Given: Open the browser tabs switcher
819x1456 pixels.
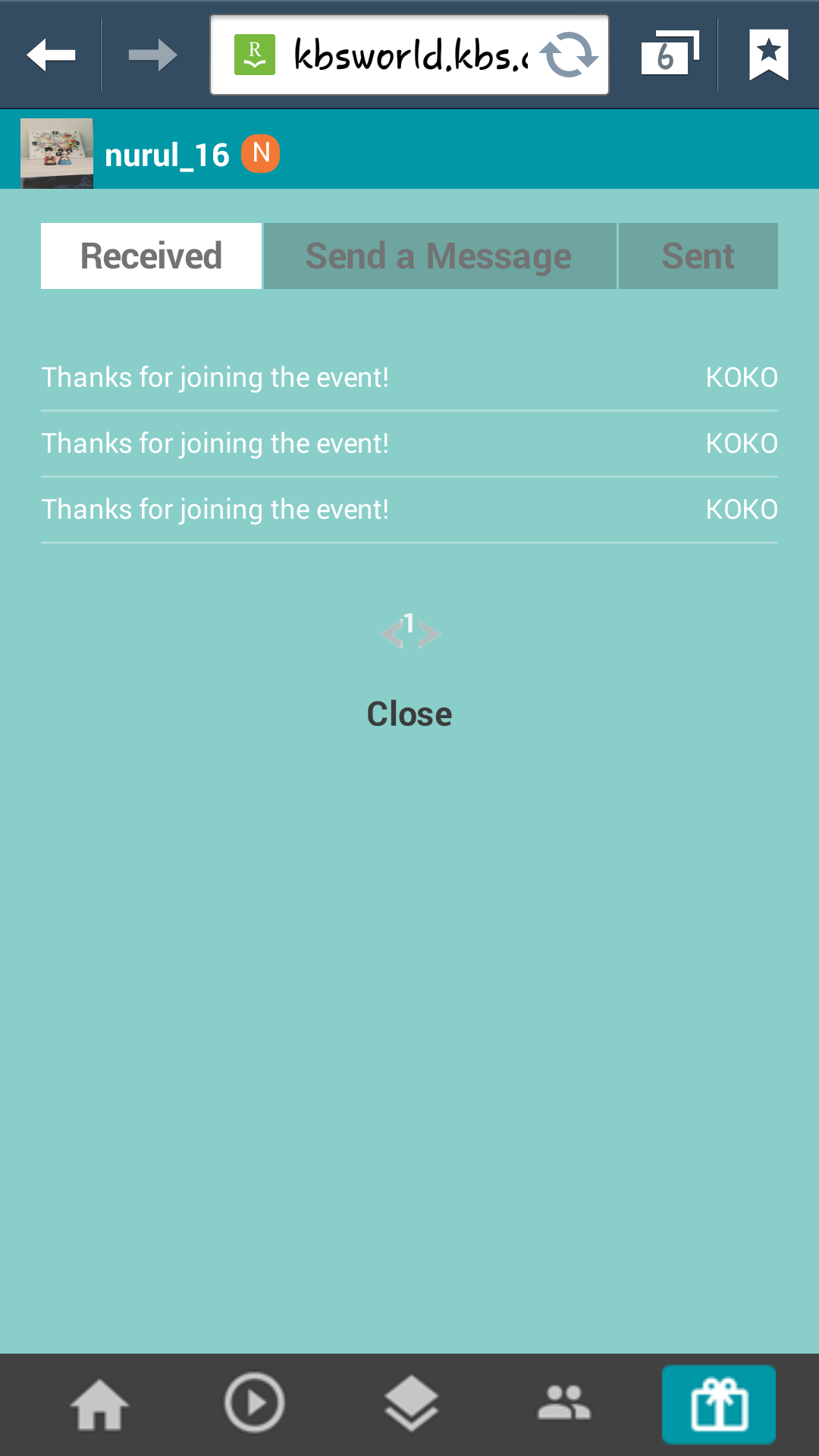Looking at the screenshot, I should [x=669, y=54].
